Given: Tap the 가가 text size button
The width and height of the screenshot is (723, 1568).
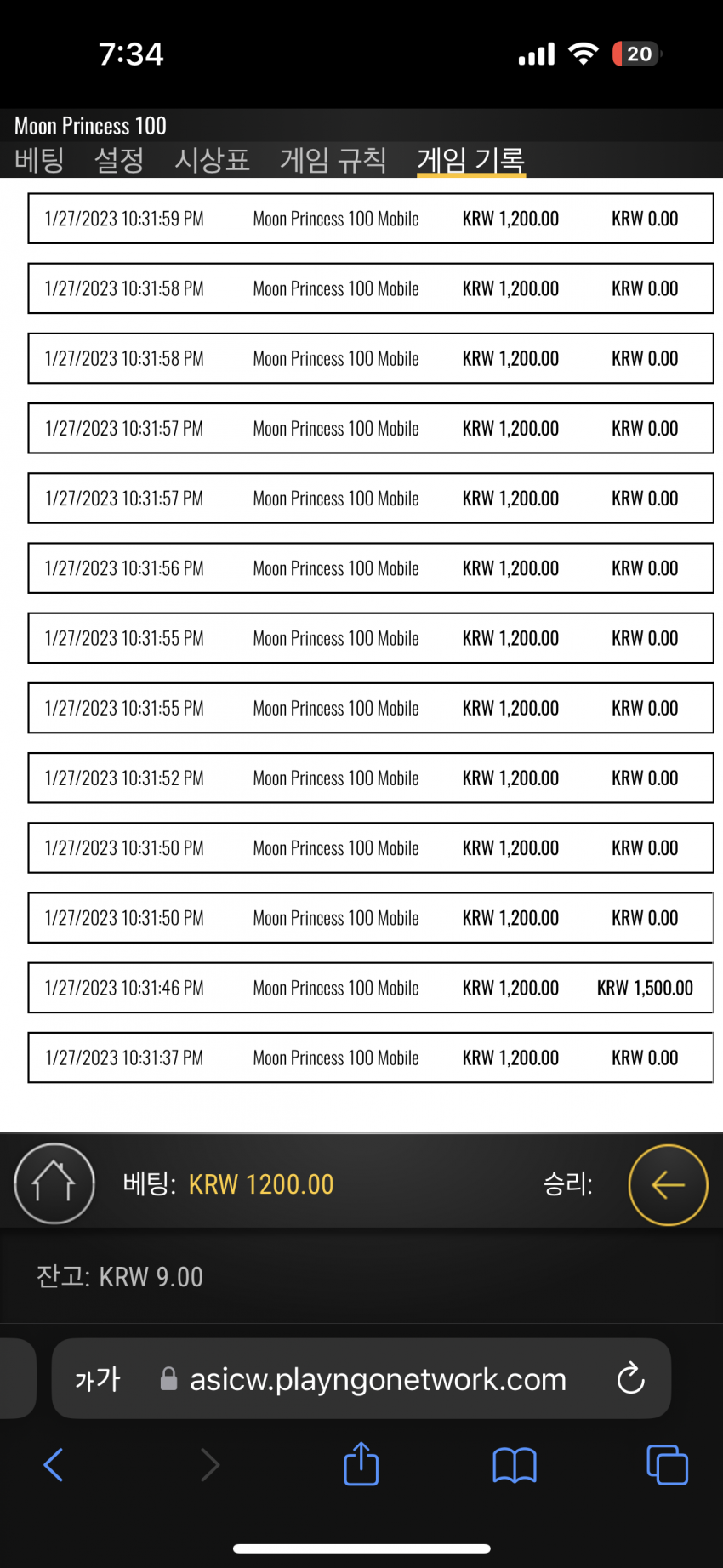Looking at the screenshot, I should pos(98,1378).
